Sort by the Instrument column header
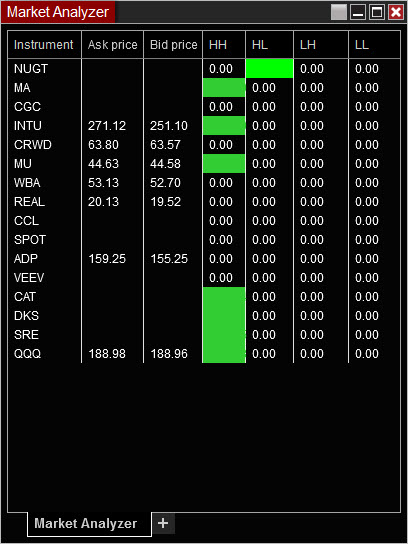 (44, 45)
